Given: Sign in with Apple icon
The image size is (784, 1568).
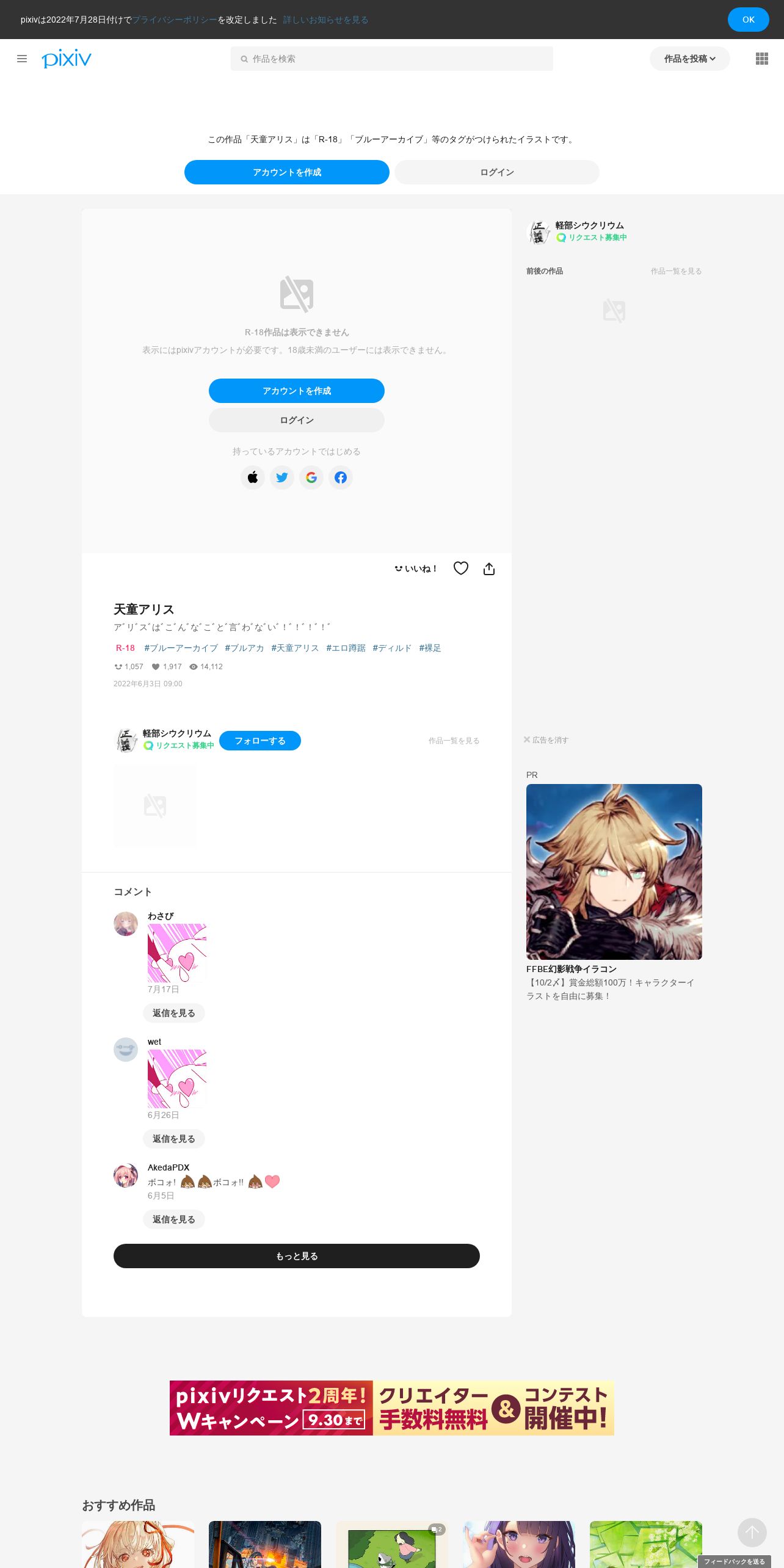Looking at the screenshot, I should coord(253,477).
